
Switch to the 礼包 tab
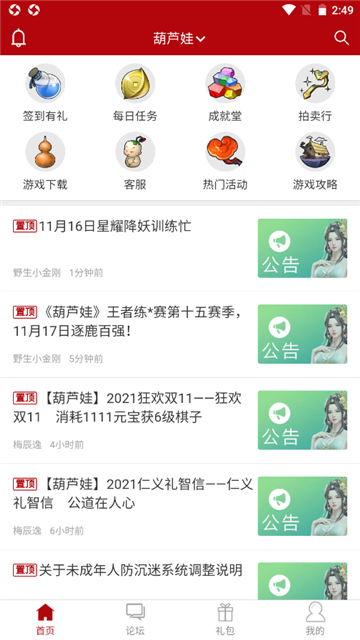tap(225, 620)
